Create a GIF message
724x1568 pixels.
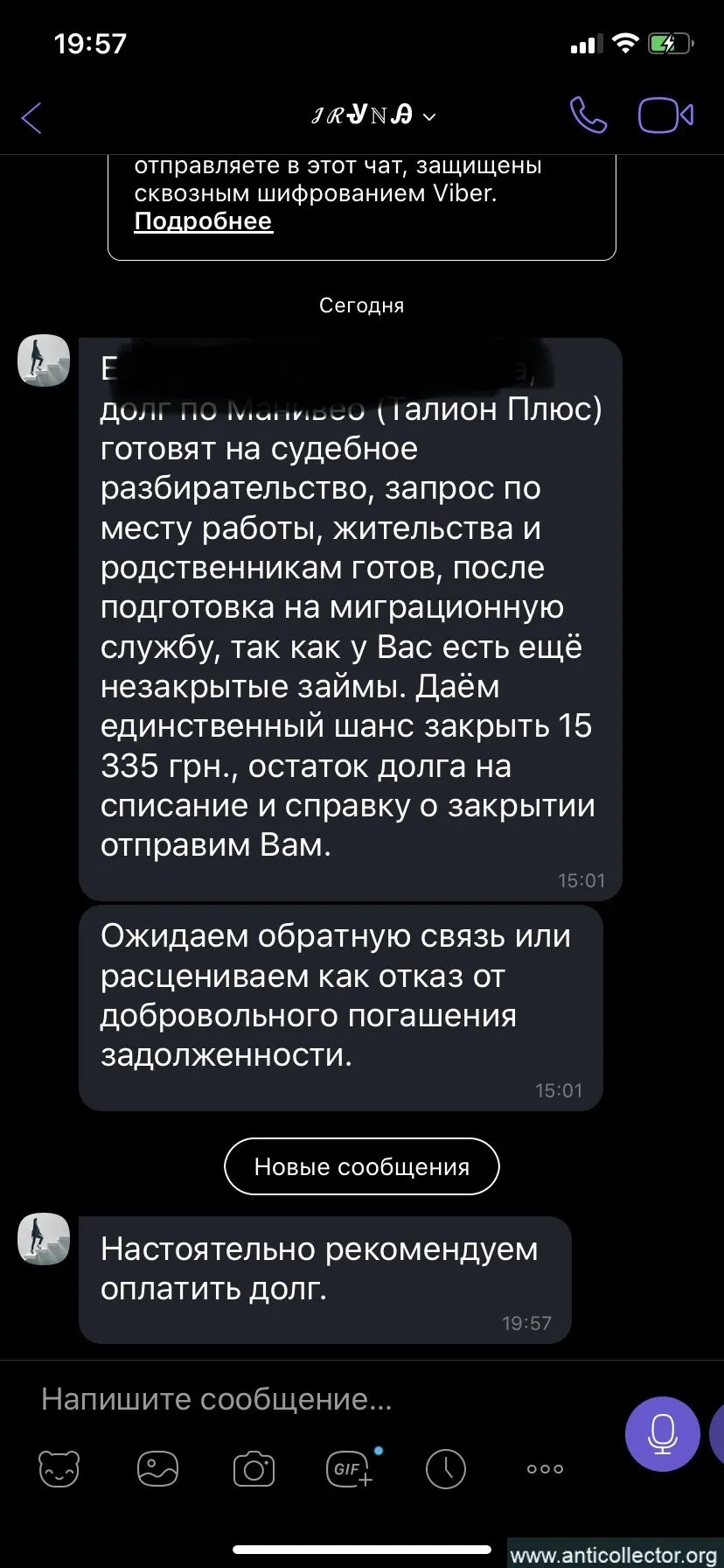pos(350,1469)
